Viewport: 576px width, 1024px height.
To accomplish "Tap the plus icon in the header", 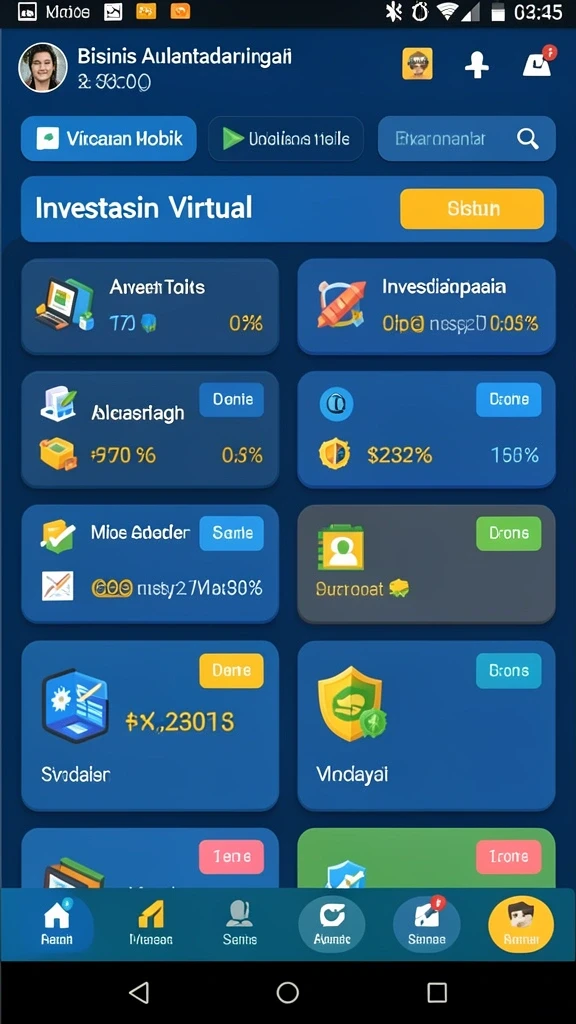I will [477, 65].
